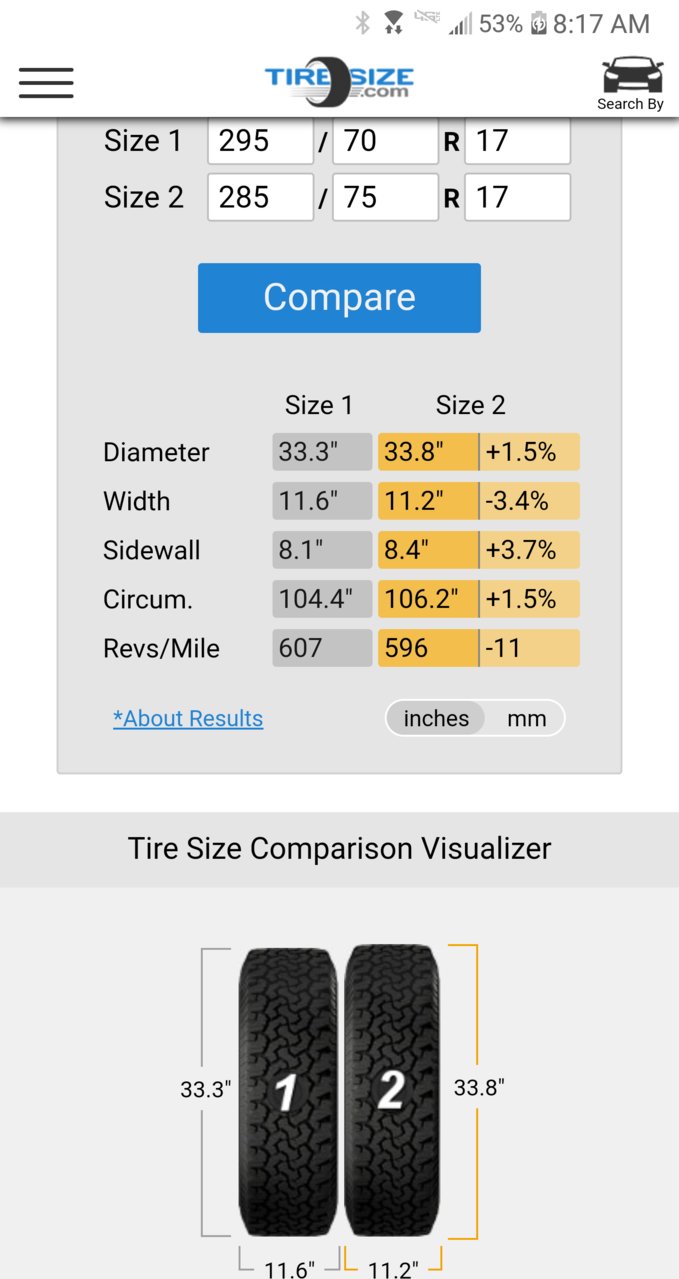Open Search By vehicle icon
Viewport: 679px width, 1279px height.
click(631, 83)
